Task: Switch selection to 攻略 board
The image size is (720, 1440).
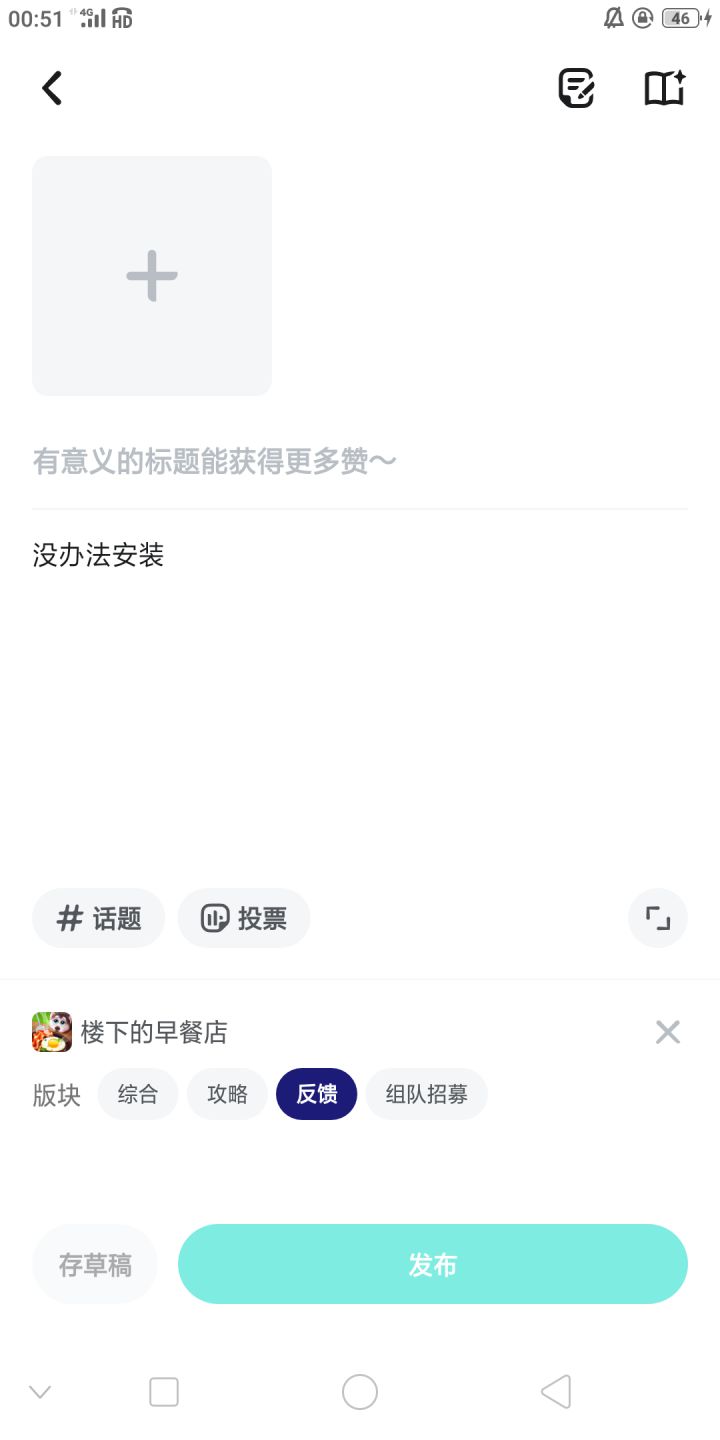Action: coord(227,1094)
